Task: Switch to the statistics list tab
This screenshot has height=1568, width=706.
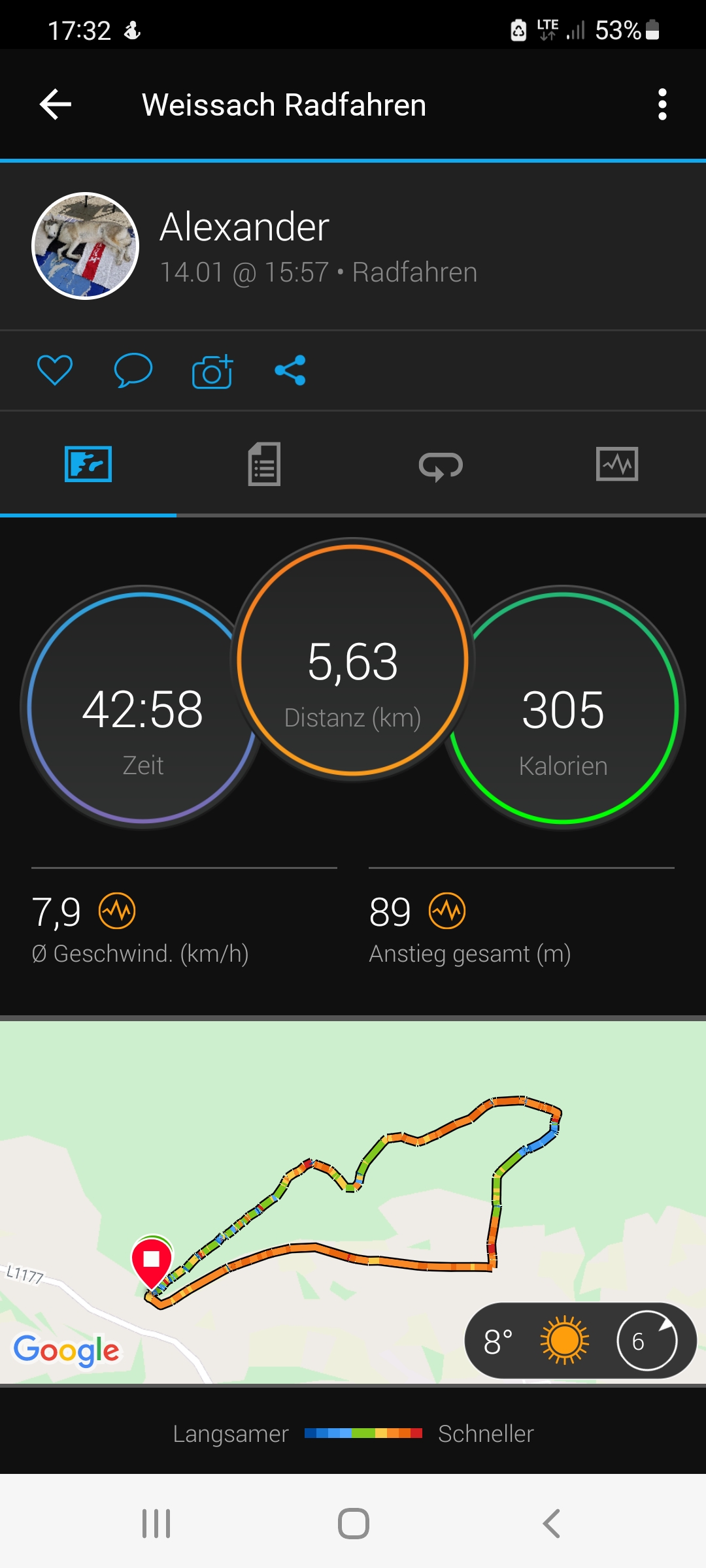Action: point(264,465)
